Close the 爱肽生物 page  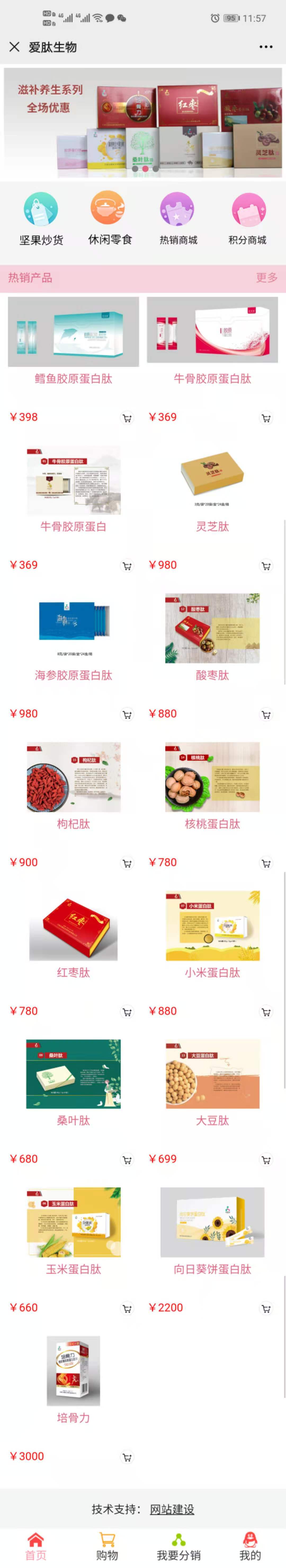[x=15, y=47]
